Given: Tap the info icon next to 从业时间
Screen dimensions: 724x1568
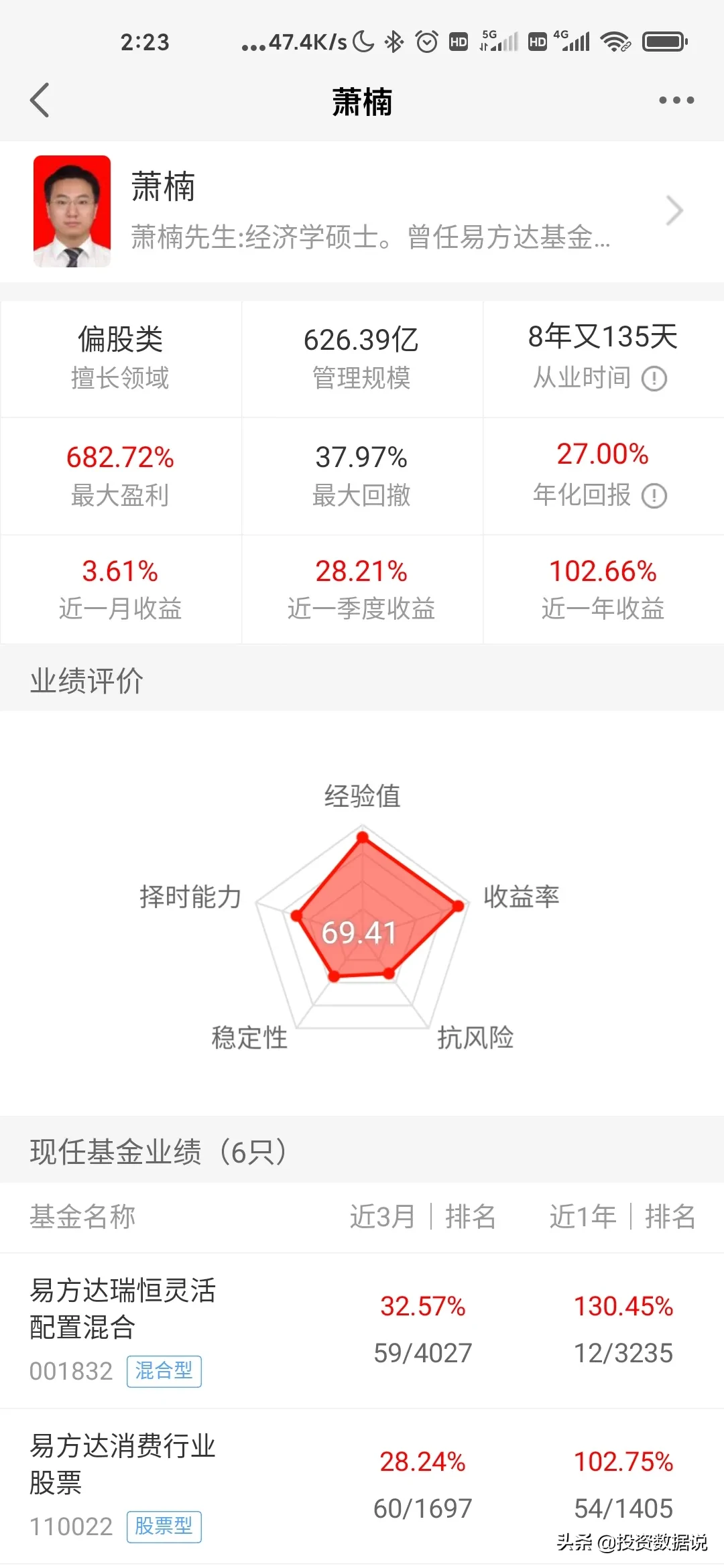Looking at the screenshot, I should 654,379.
